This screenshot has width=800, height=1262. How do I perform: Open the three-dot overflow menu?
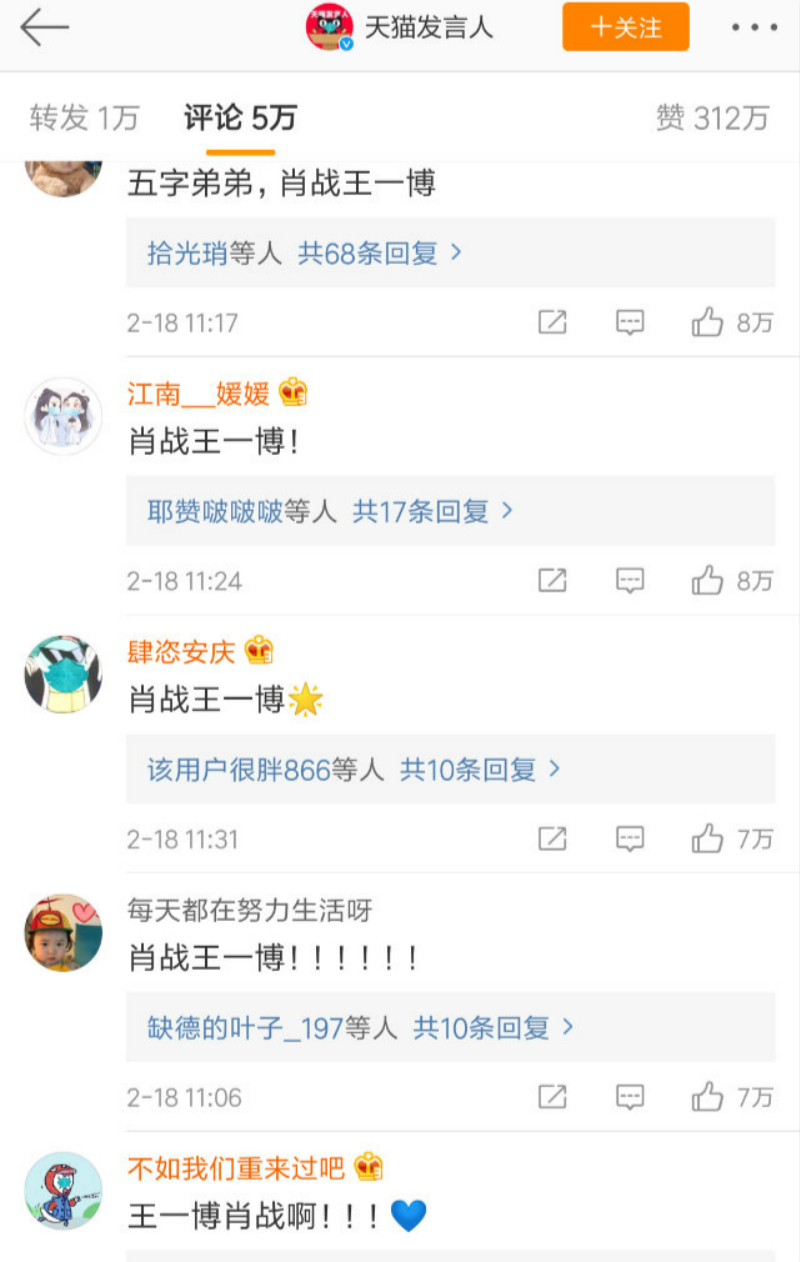click(753, 28)
